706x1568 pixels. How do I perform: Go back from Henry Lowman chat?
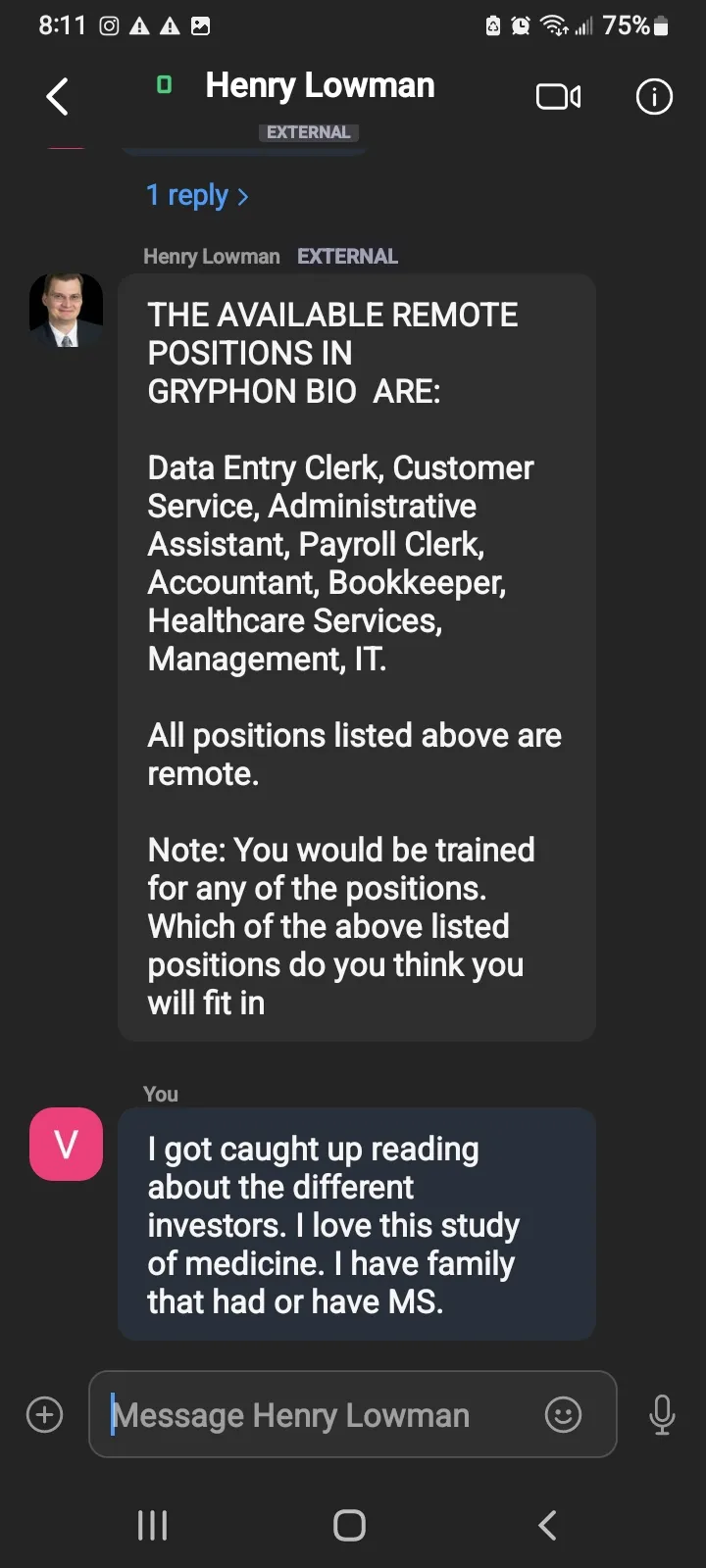click(58, 96)
